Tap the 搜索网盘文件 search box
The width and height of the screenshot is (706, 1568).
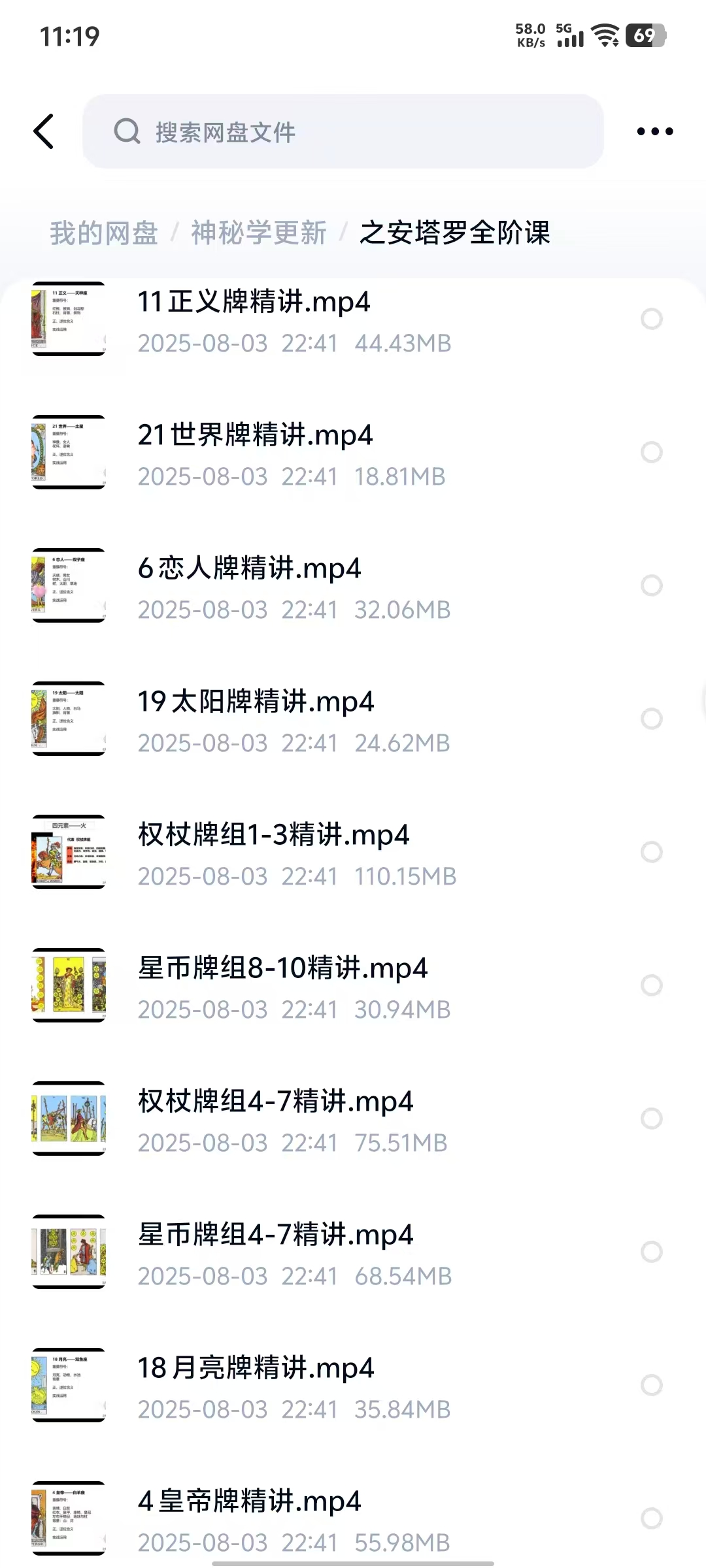pos(343,131)
